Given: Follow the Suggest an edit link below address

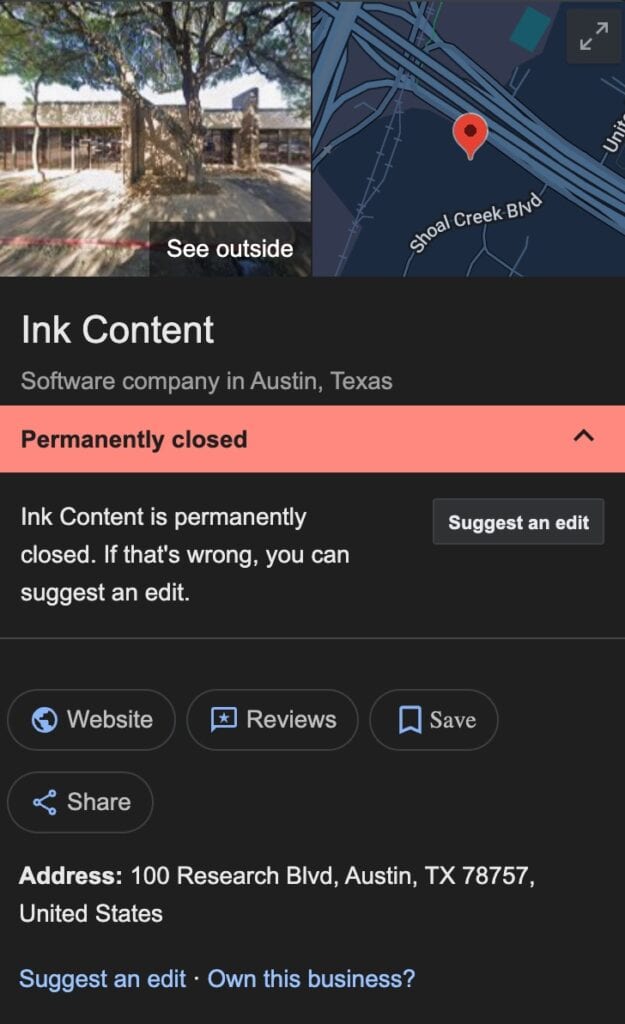Looking at the screenshot, I should tap(102, 978).
